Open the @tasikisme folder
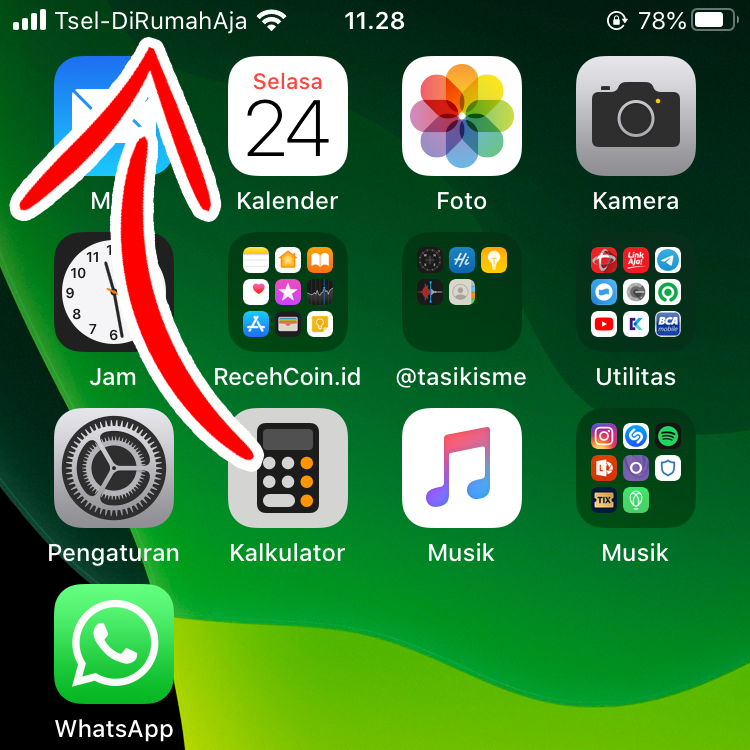This screenshot has height=750, width=750. [462, 292]
